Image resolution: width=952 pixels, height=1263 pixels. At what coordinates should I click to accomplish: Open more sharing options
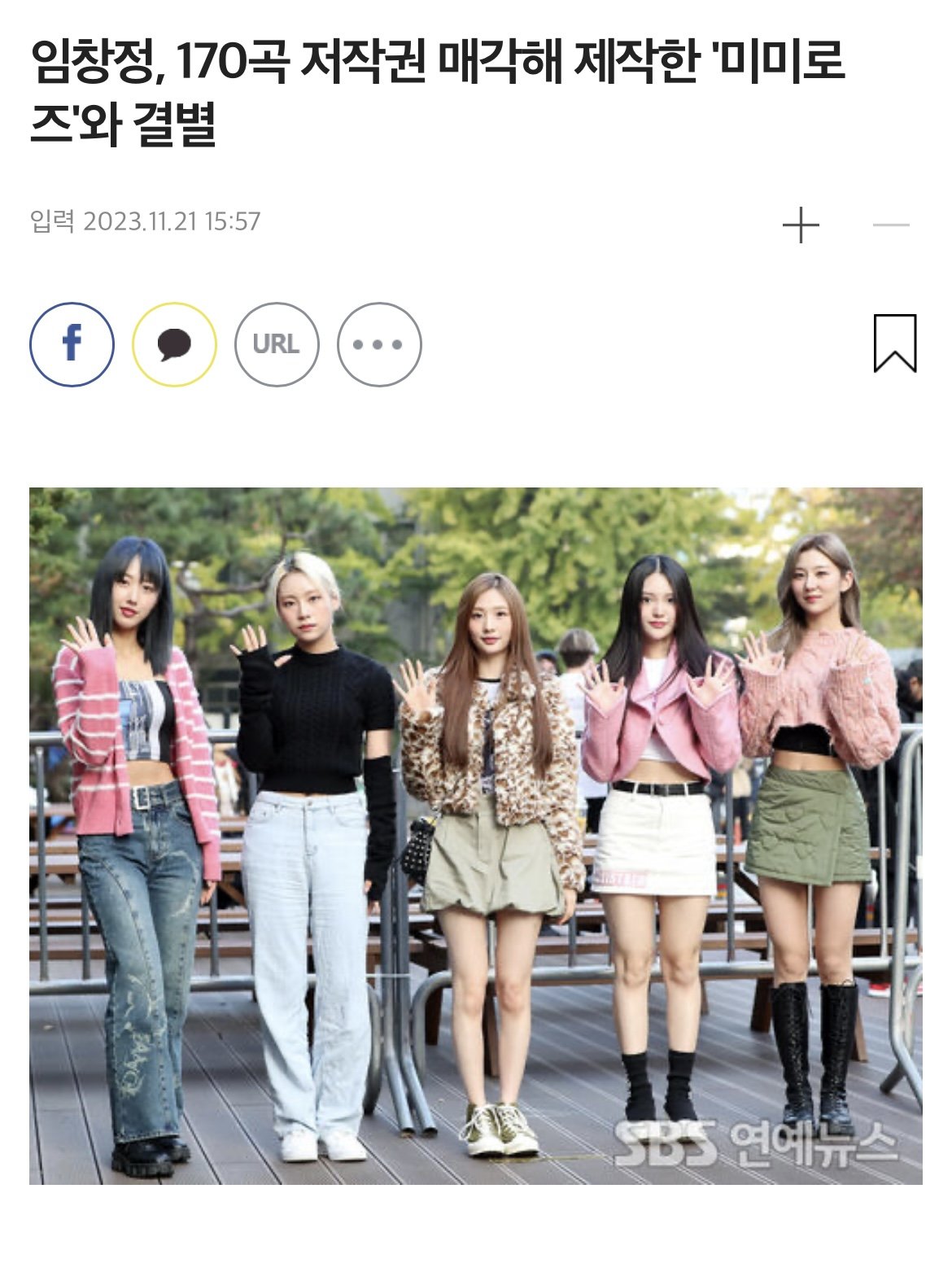(x=379, y=344)
